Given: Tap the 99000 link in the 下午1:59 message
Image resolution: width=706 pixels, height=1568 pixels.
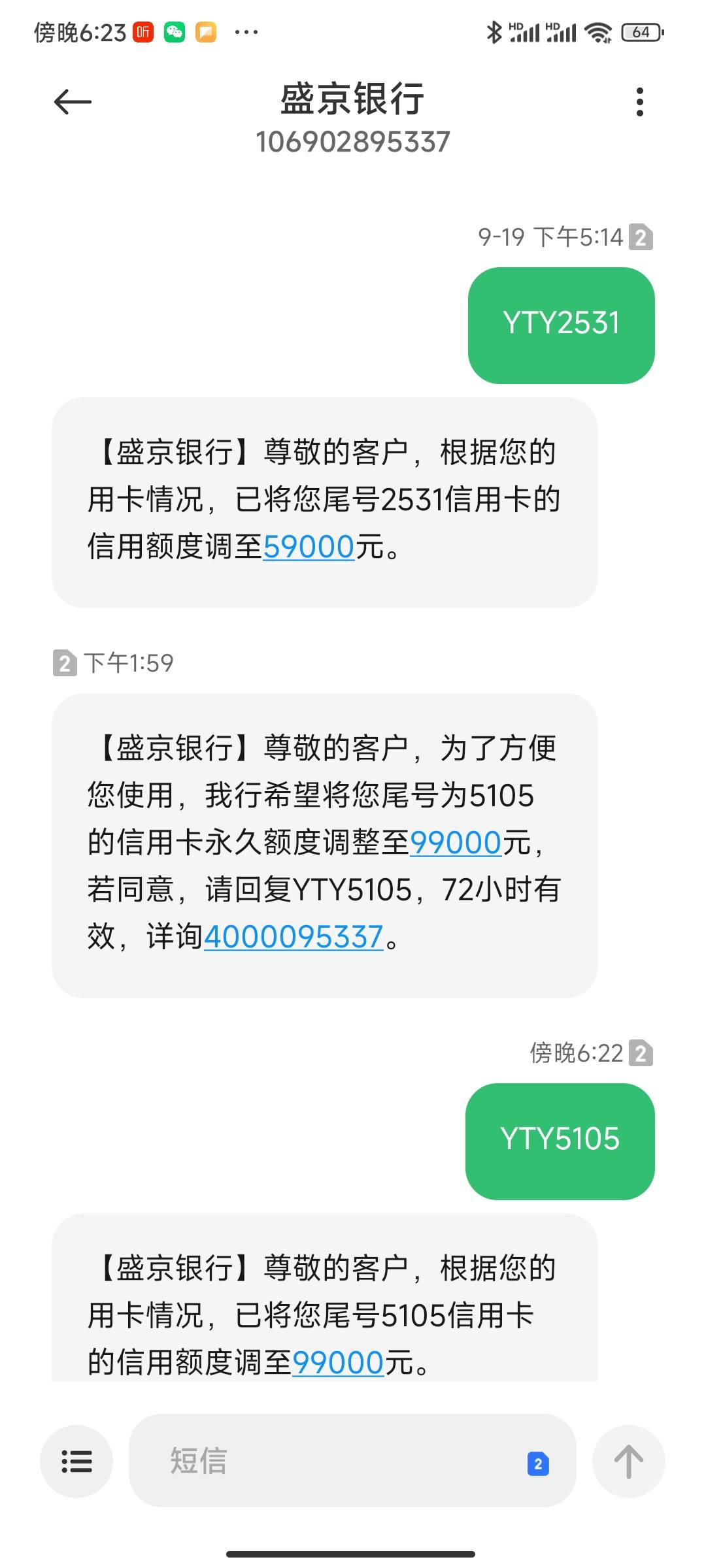Looking at the screenshot, I should (456, 843).
